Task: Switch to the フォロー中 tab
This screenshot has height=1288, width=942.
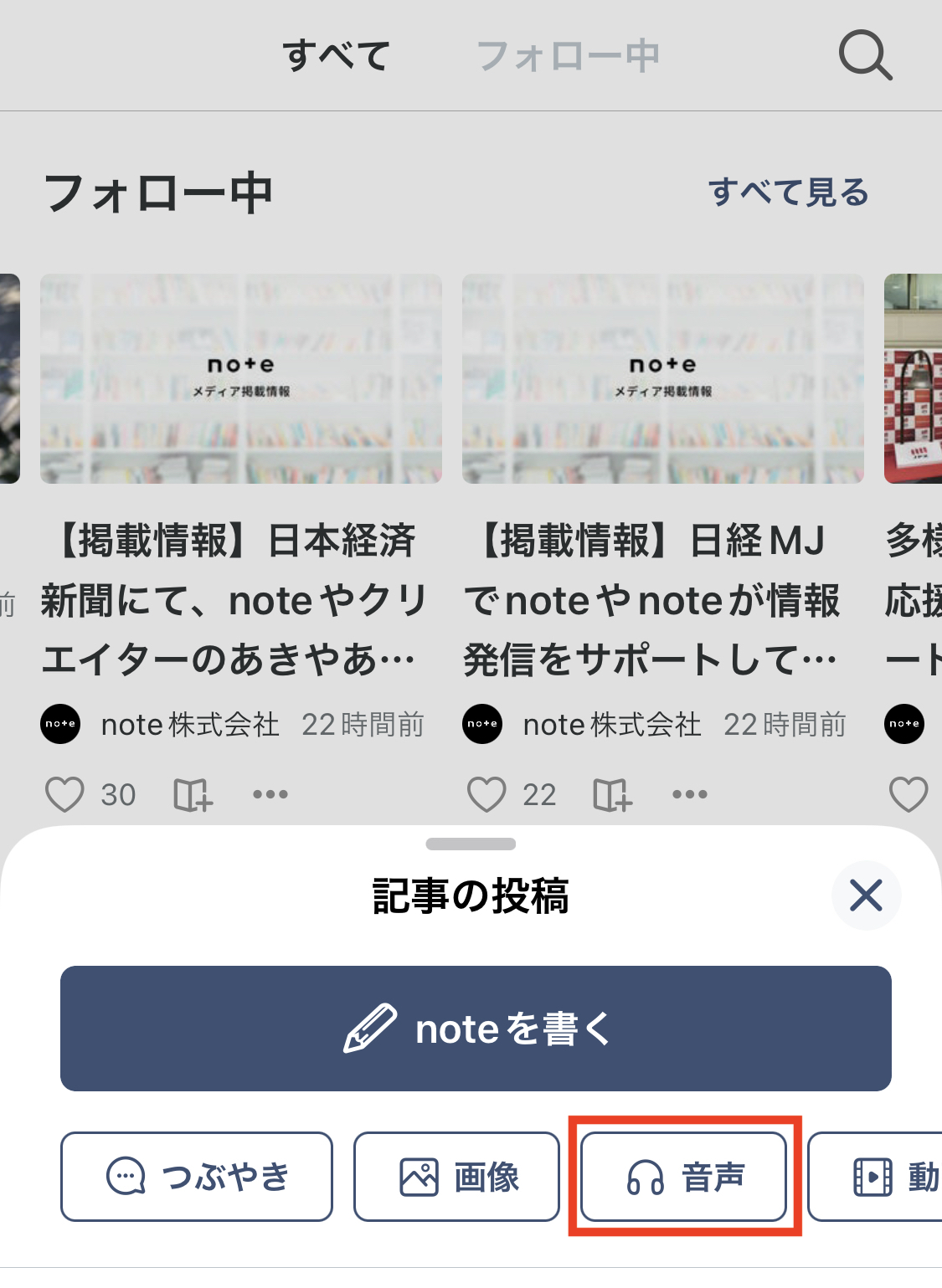Action: pos(568,56)
